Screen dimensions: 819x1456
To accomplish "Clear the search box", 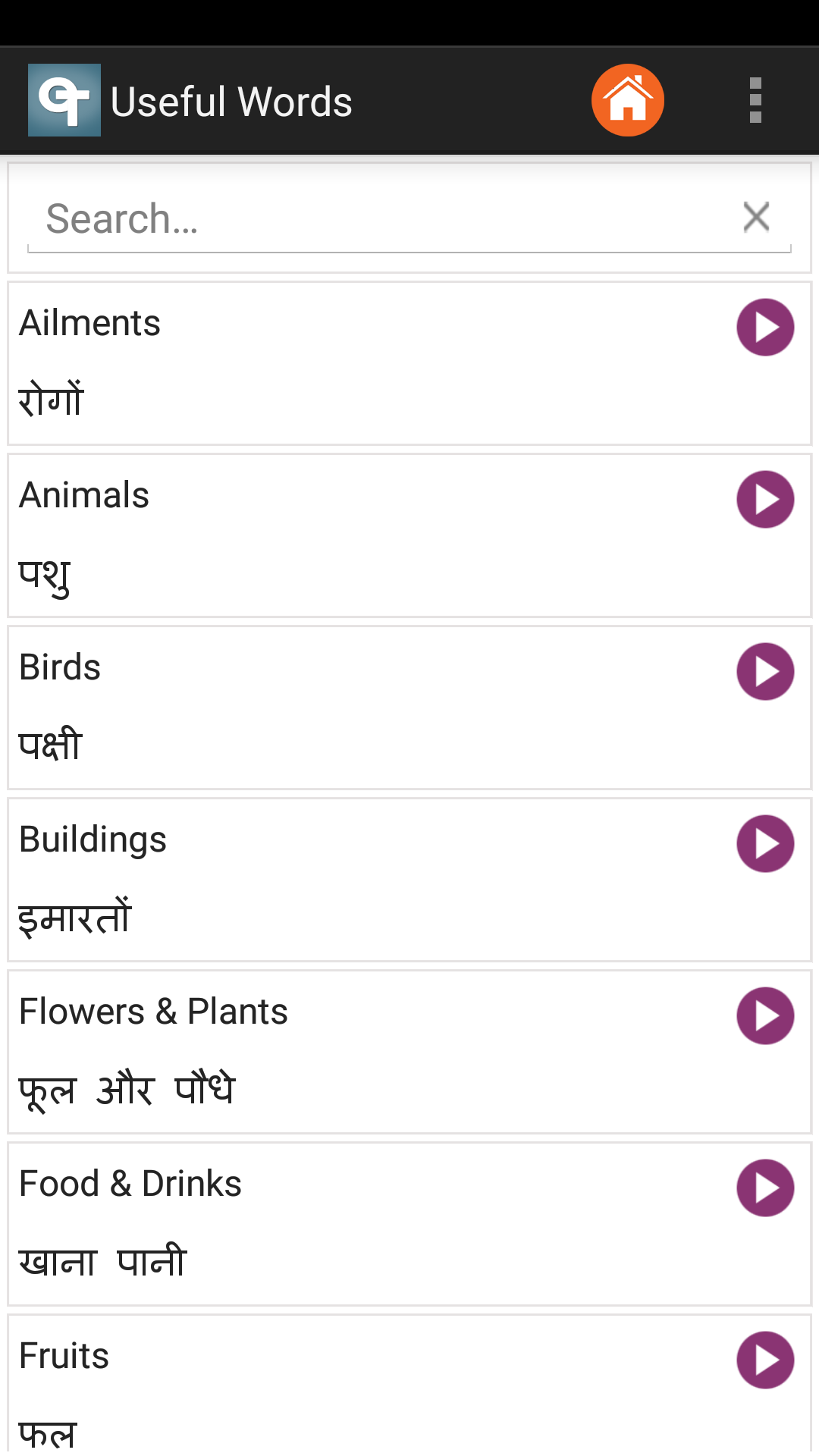I will pos(756,217).
